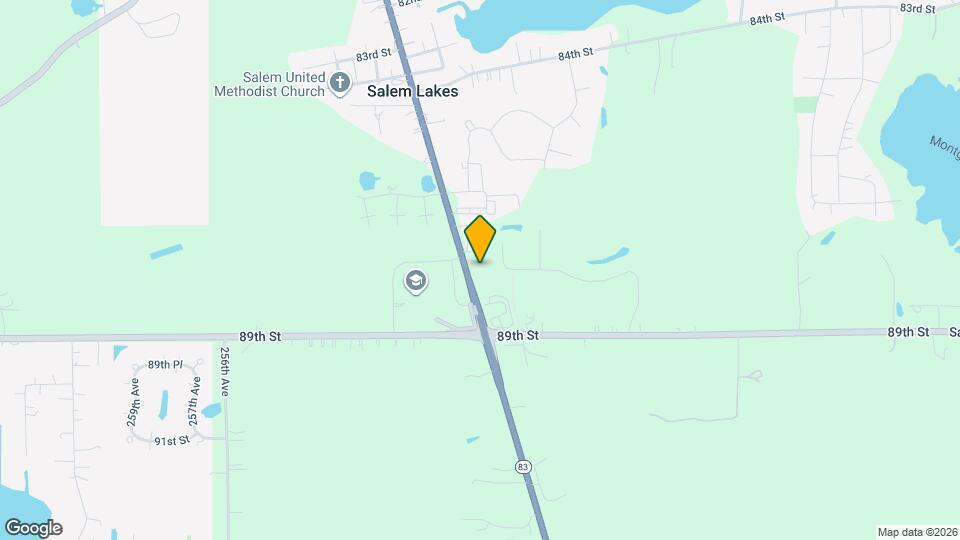Tap the orange location marker
This screenshot has height=540, width=960.
coord(480,238)
